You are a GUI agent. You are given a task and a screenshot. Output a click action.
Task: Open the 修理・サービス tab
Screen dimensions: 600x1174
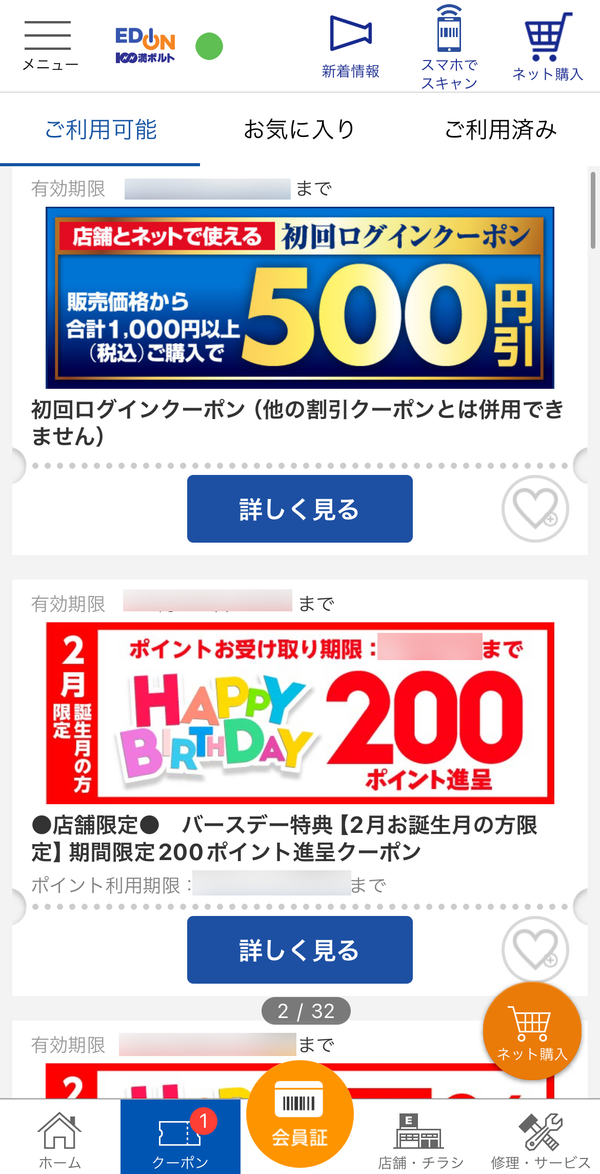[540, 1137]
